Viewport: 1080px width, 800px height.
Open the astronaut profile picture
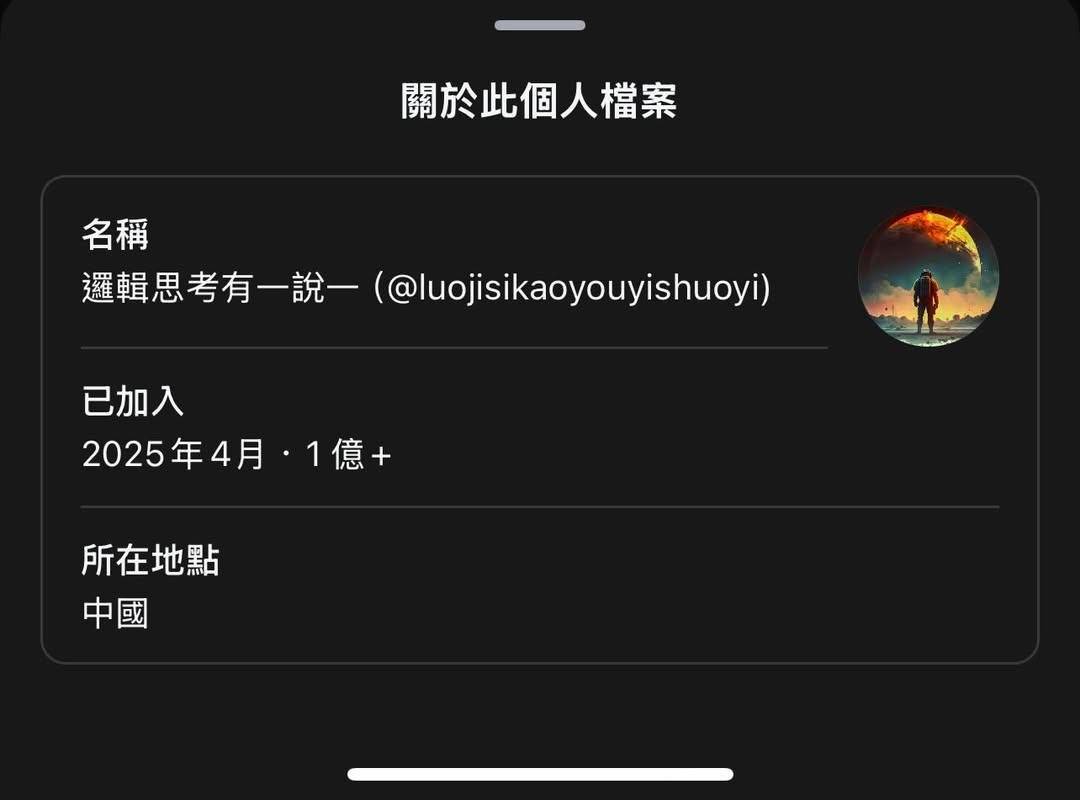pos(928,278)
